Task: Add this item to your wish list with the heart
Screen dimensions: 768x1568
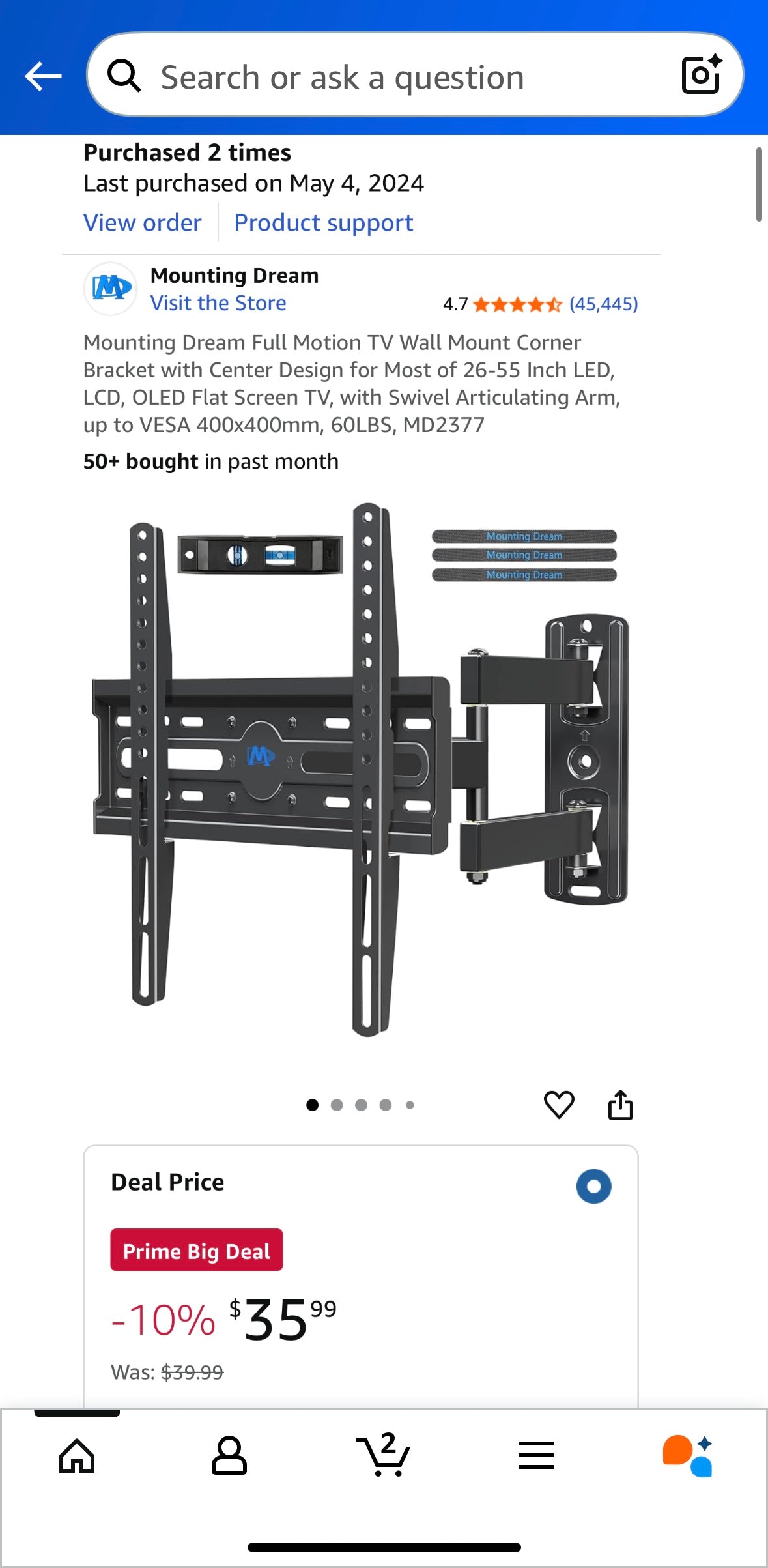Action: point(559,1105)
